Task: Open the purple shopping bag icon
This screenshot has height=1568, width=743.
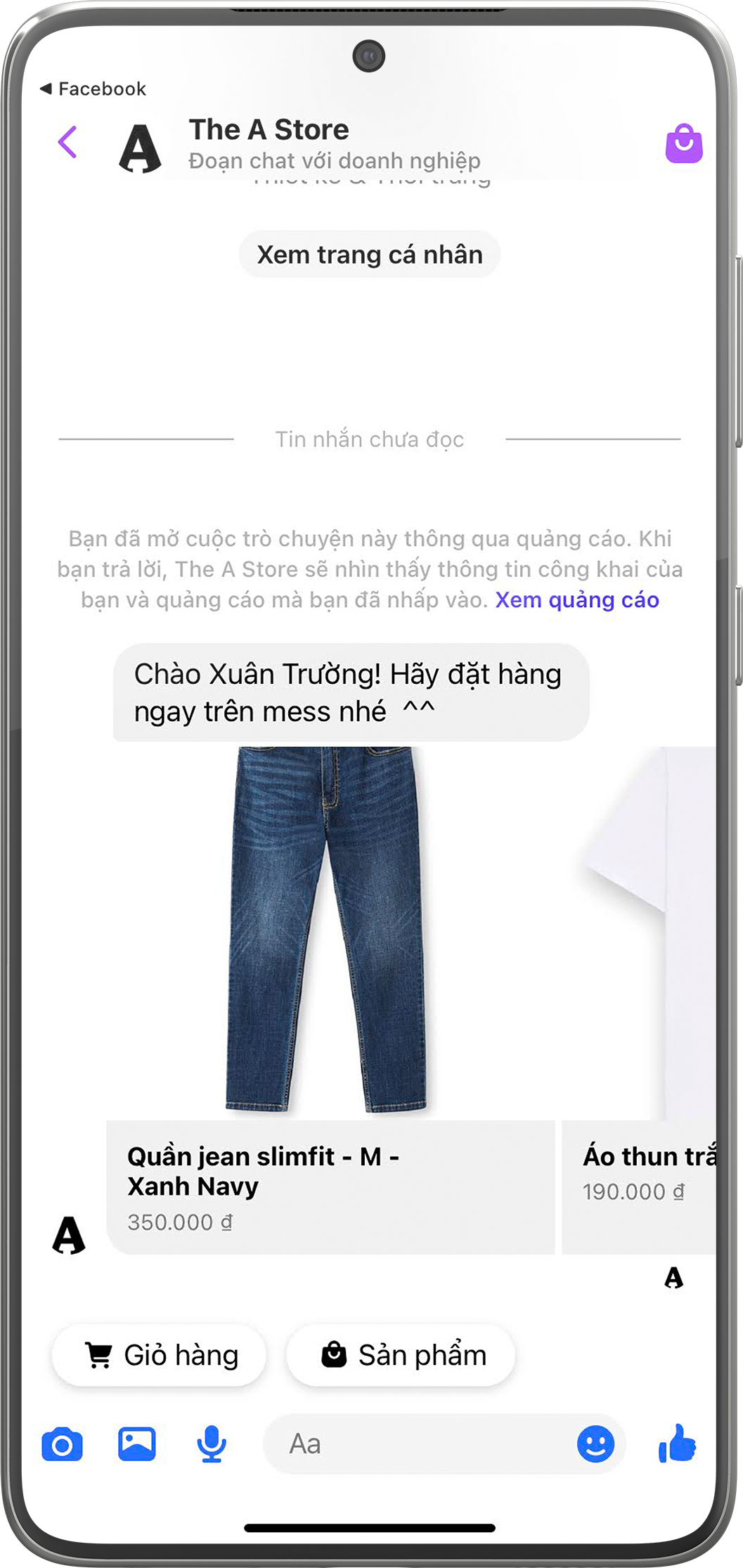Action: (x=683, y=143)
